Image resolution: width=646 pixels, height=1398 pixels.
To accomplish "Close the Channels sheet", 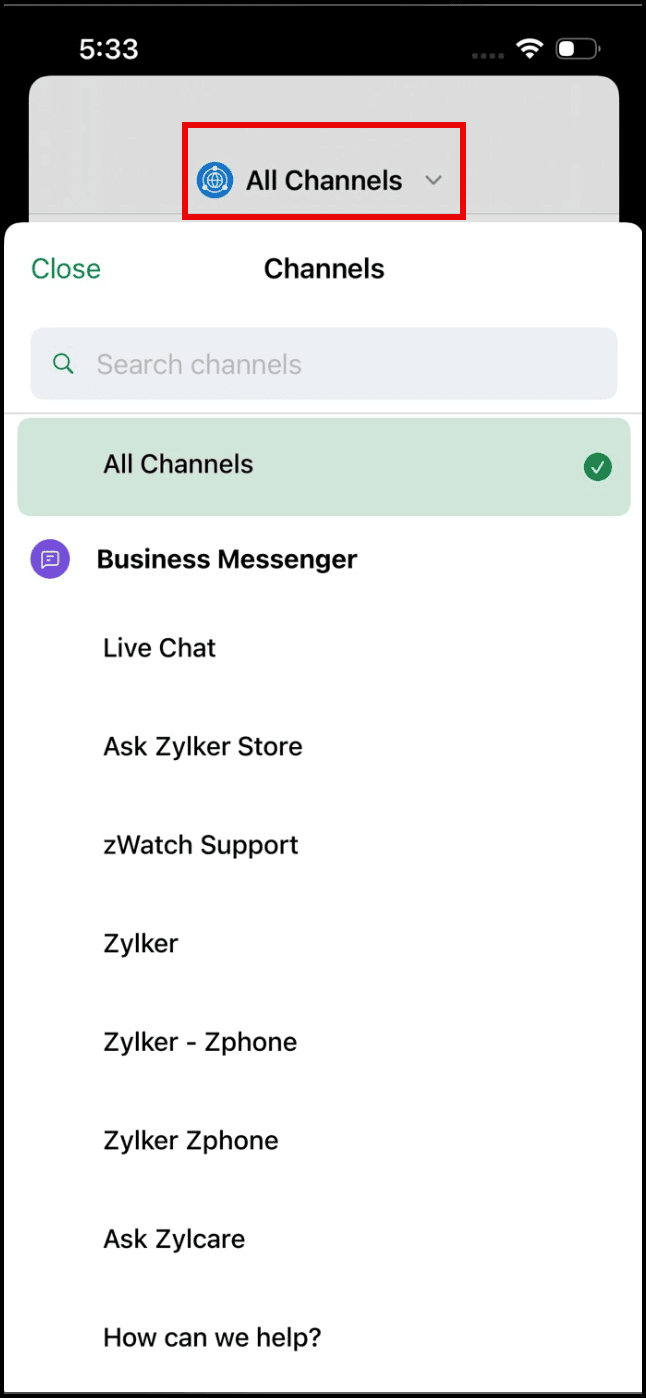I will point(66,269).
